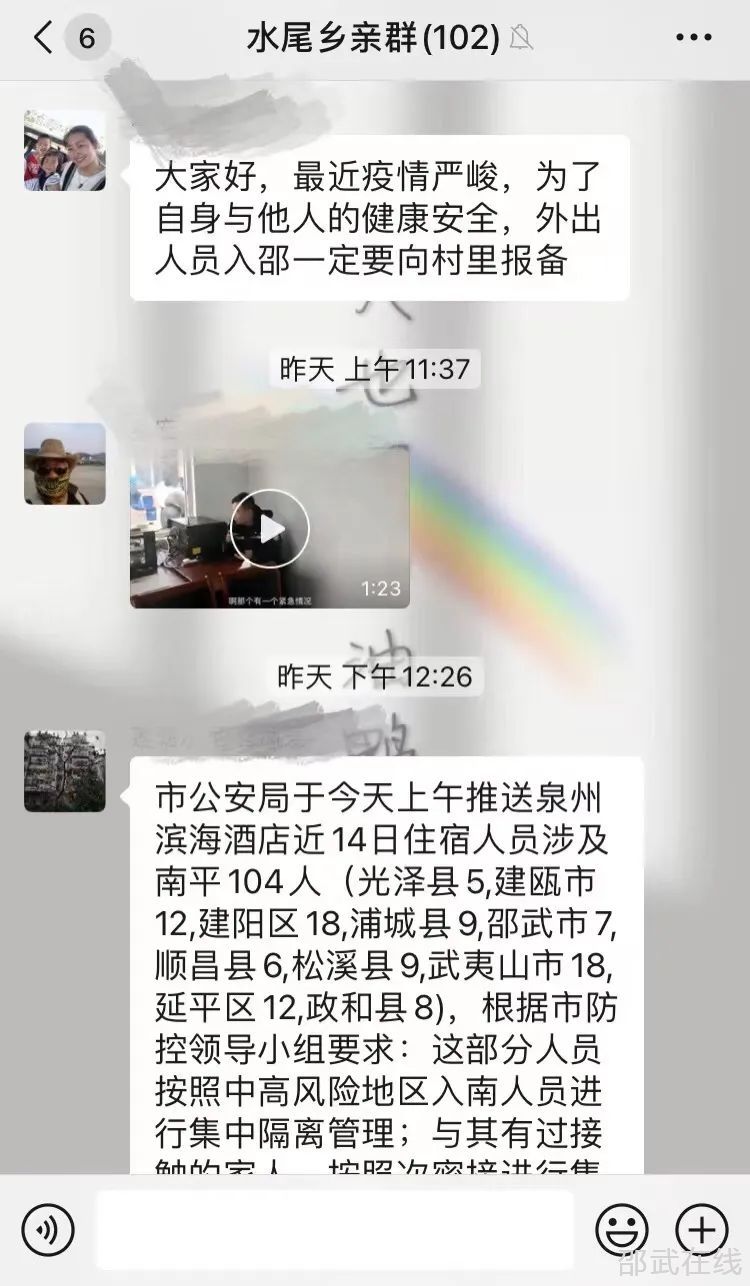
Task: Open the plus attachments panel
Action: pyautogui.click(x=702, y=1229)
